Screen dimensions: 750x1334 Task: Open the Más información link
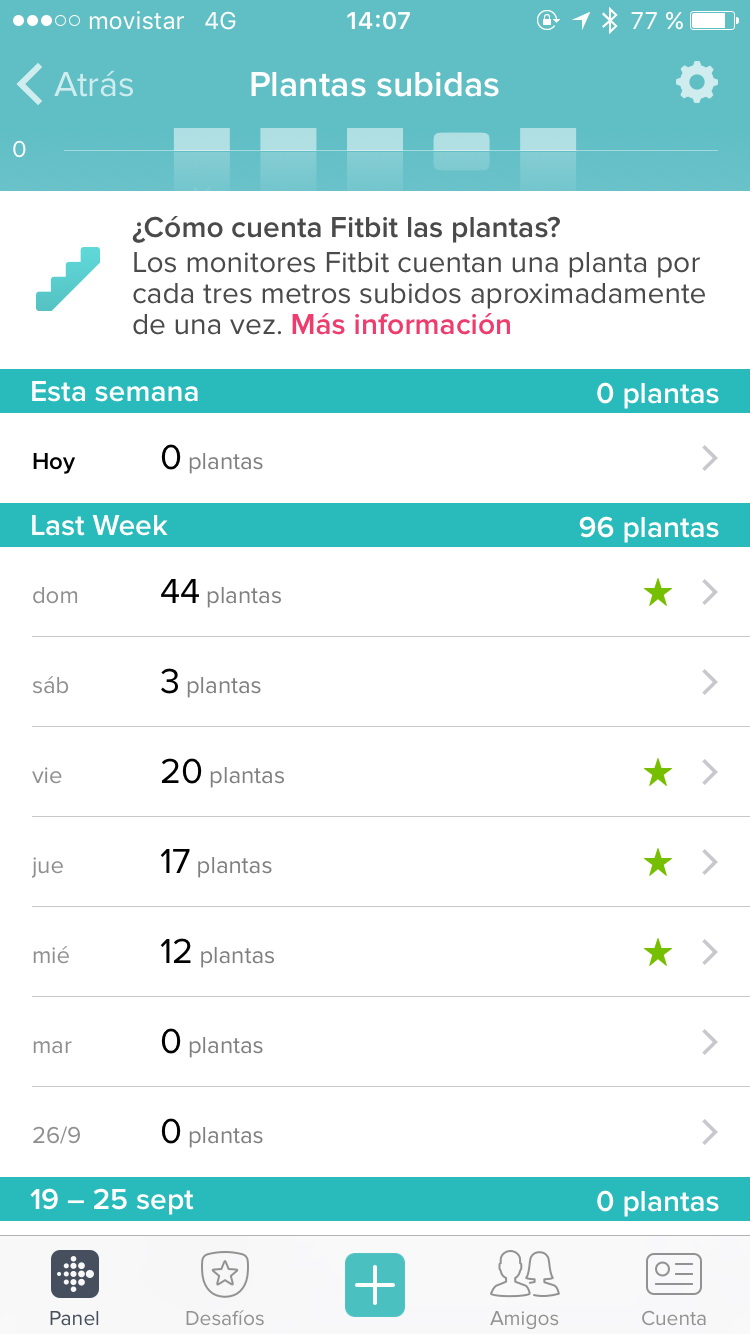tap(401, 325)
